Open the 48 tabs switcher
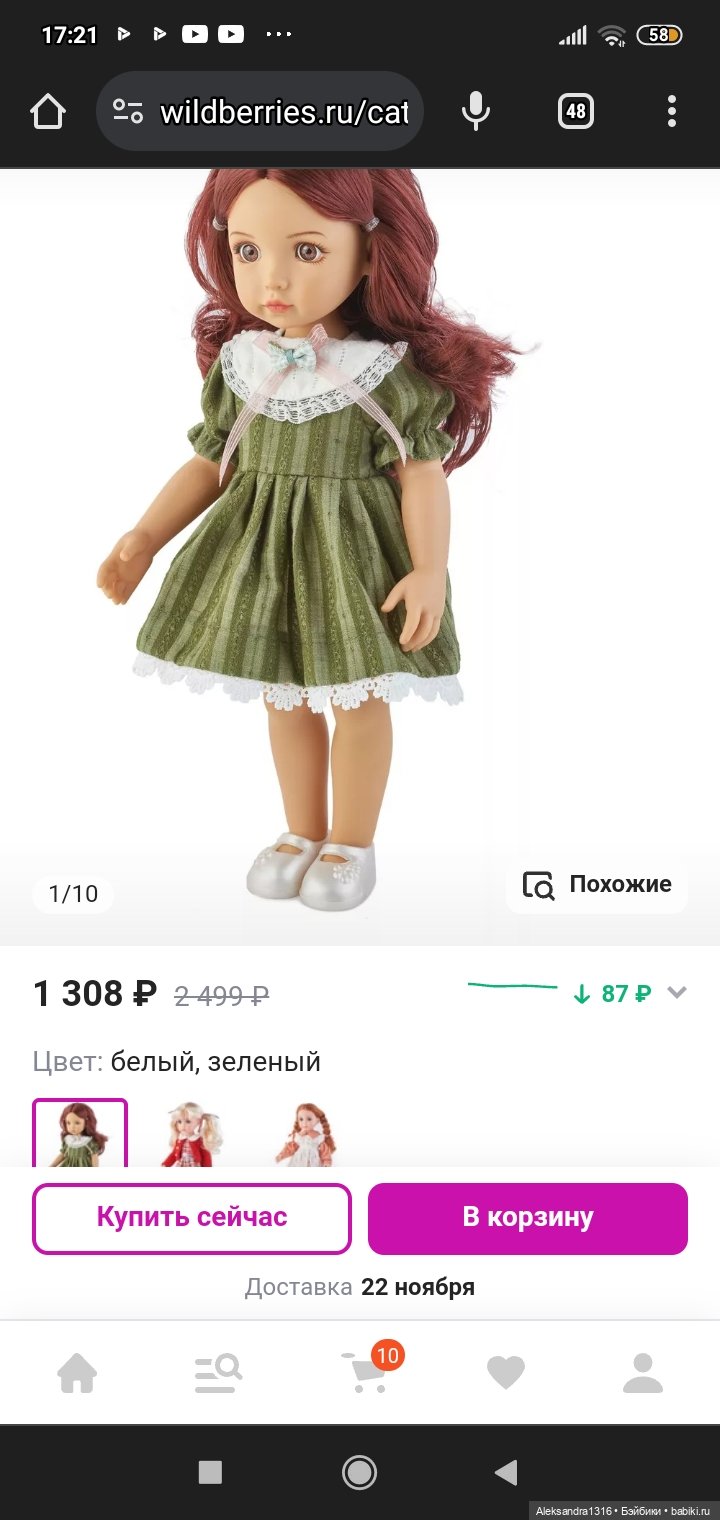720x1520 pixels. [x=575, y=112]
